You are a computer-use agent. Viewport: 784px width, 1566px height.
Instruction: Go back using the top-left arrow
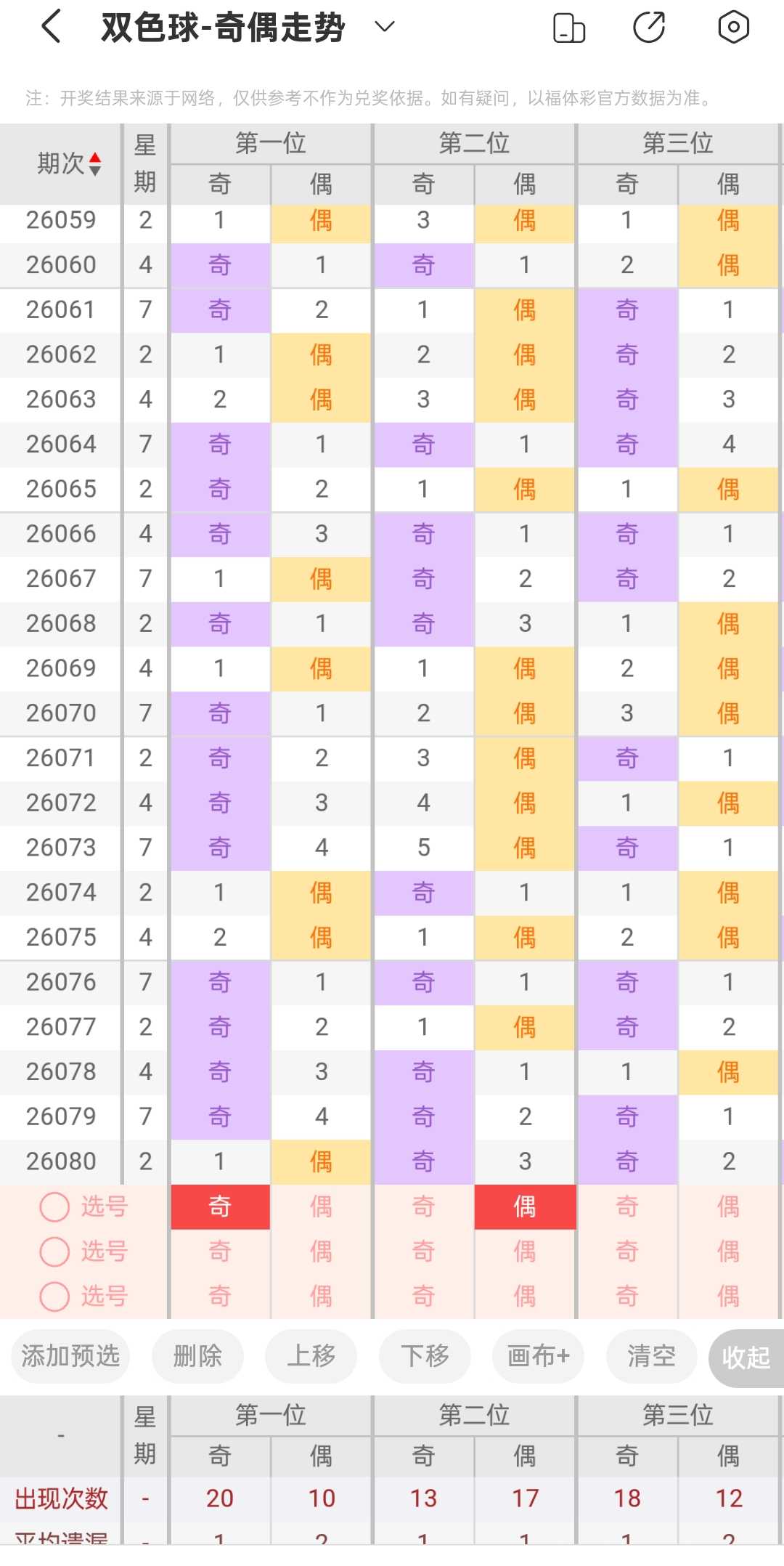coord(51,27)
